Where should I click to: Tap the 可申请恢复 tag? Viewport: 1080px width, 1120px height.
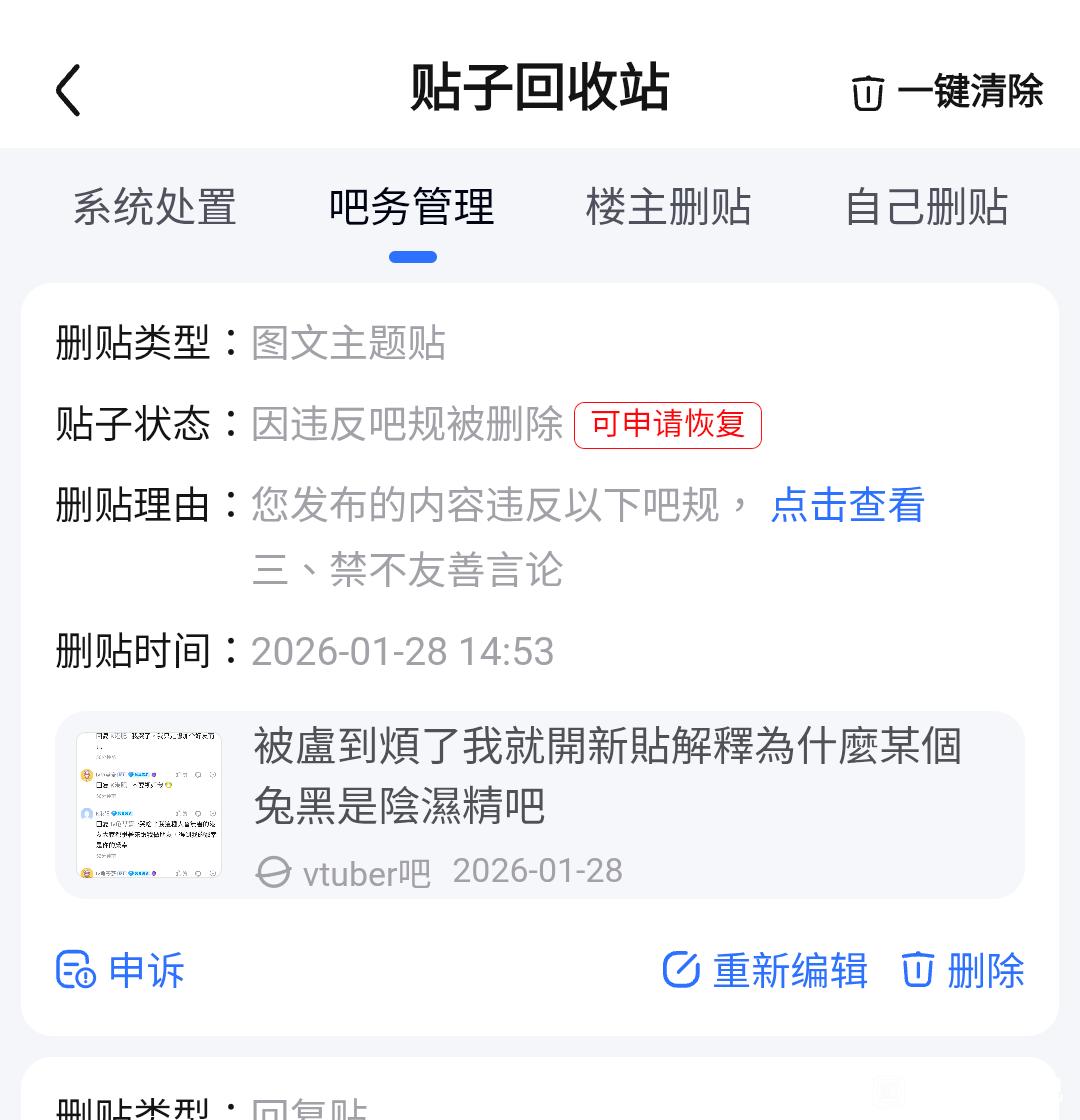click(x=668, y=425)
